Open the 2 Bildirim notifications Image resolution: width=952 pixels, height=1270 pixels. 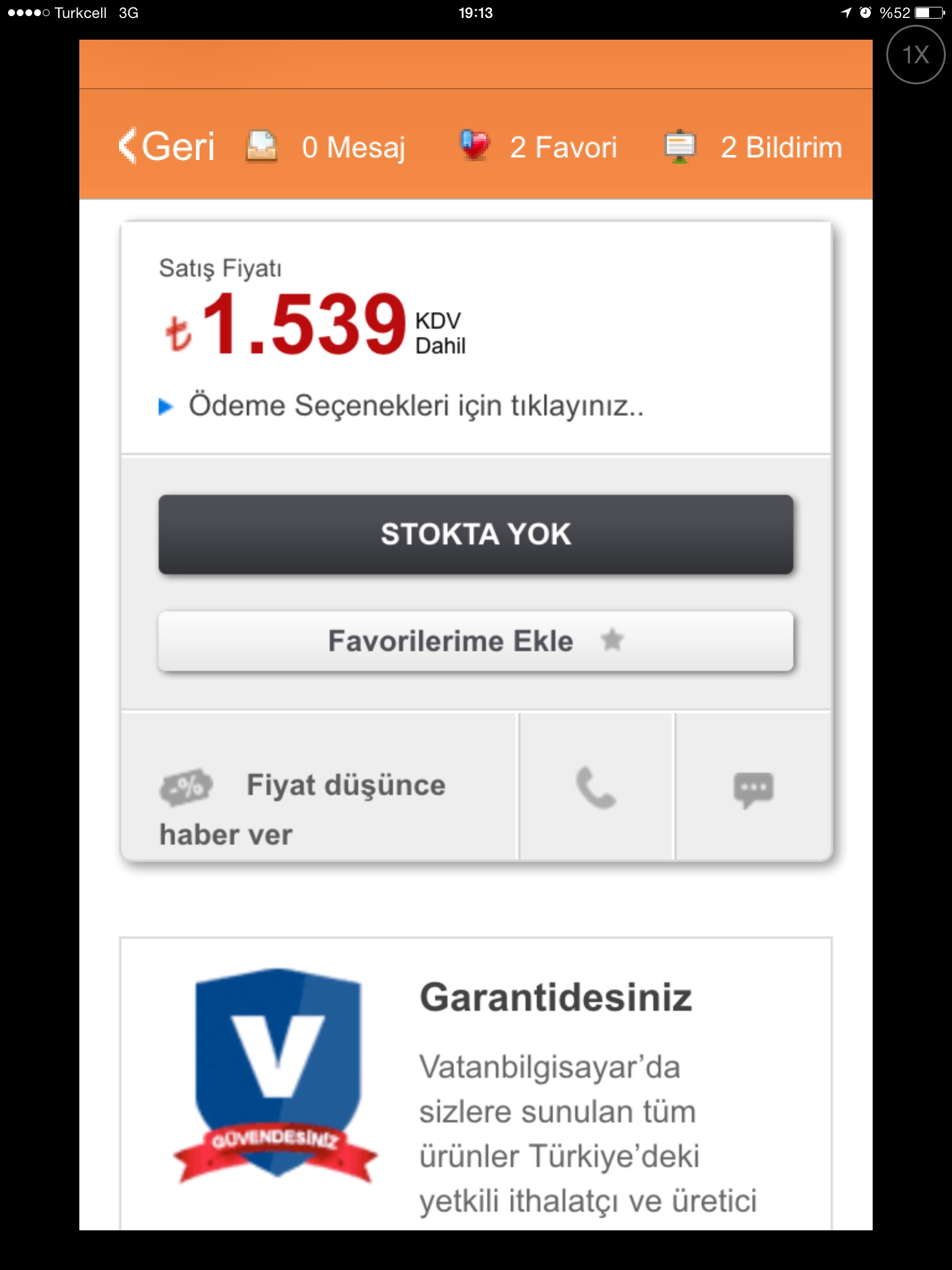click(x=754, y=148)
